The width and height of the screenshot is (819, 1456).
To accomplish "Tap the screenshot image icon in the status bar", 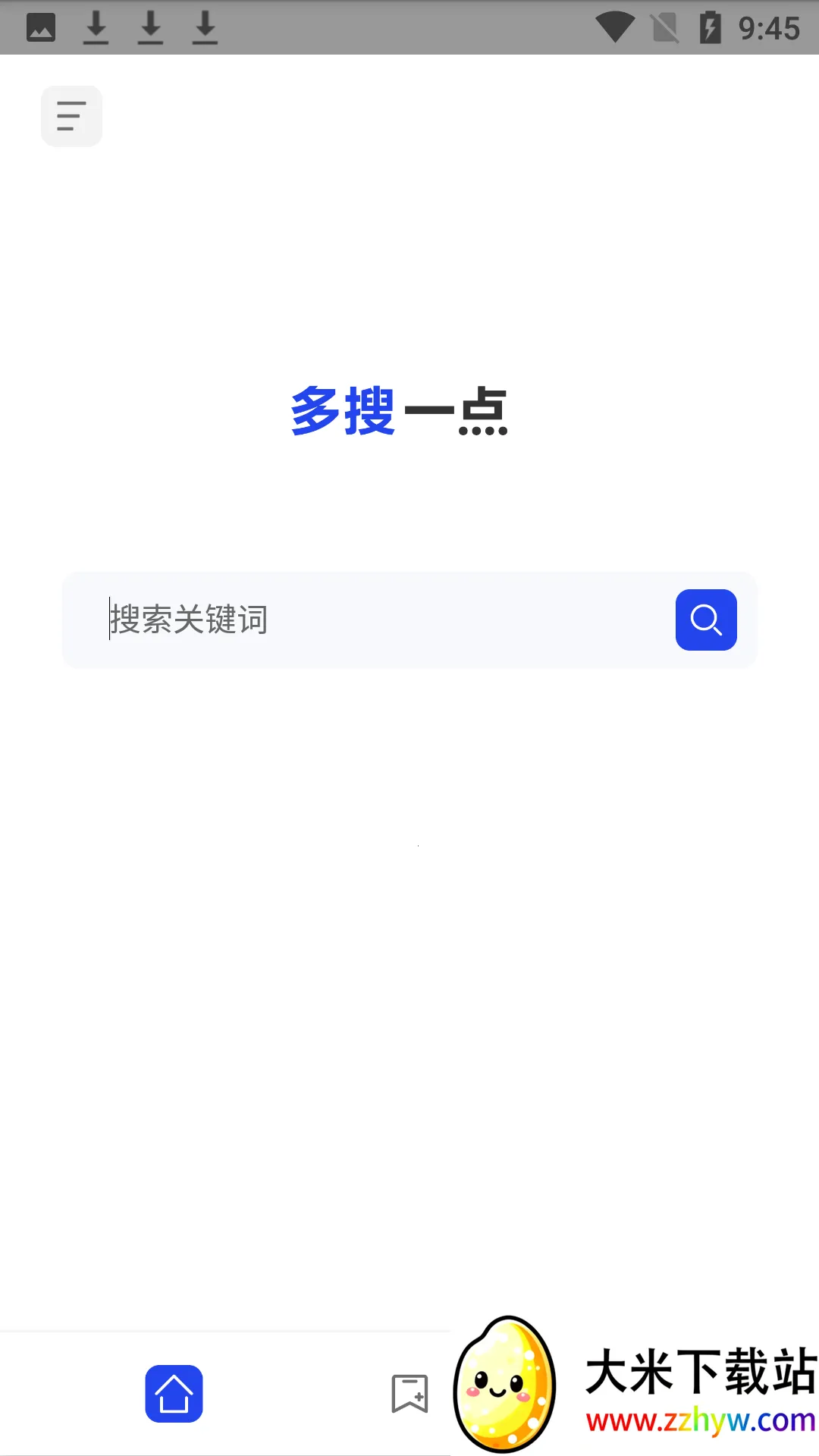I will coord(41,27).
